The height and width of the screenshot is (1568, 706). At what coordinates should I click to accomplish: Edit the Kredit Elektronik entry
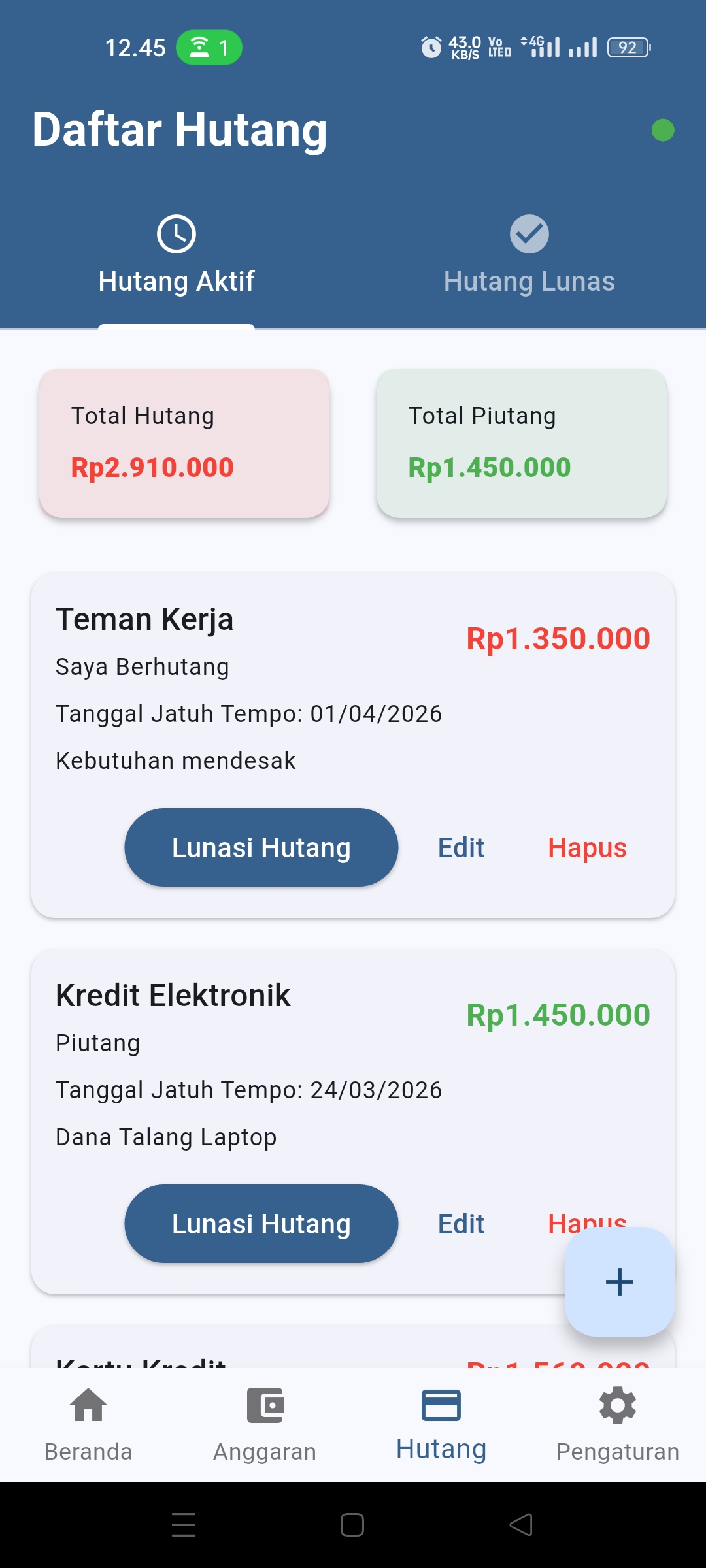click(460, 1223)
